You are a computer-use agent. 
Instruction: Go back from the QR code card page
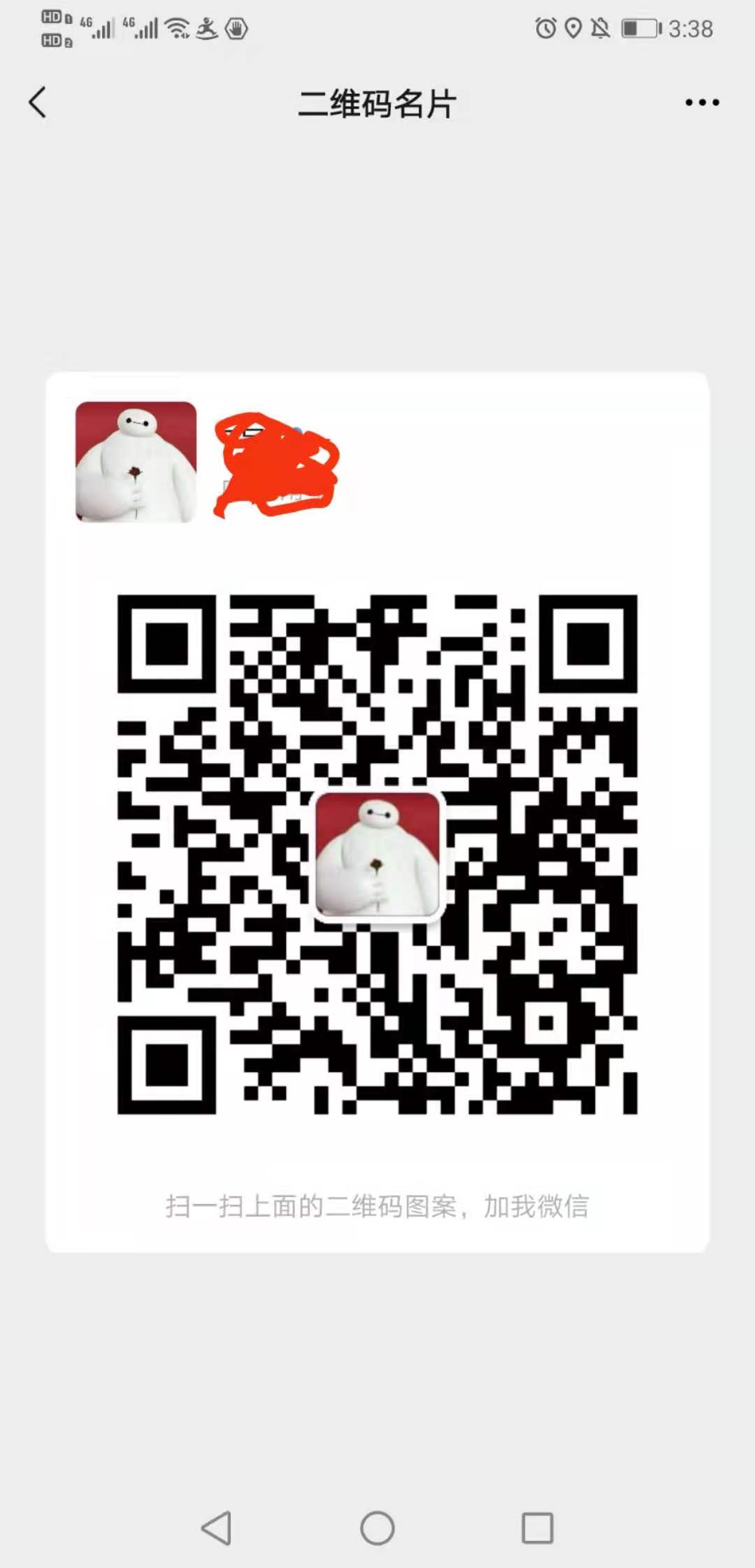[38, 103]
